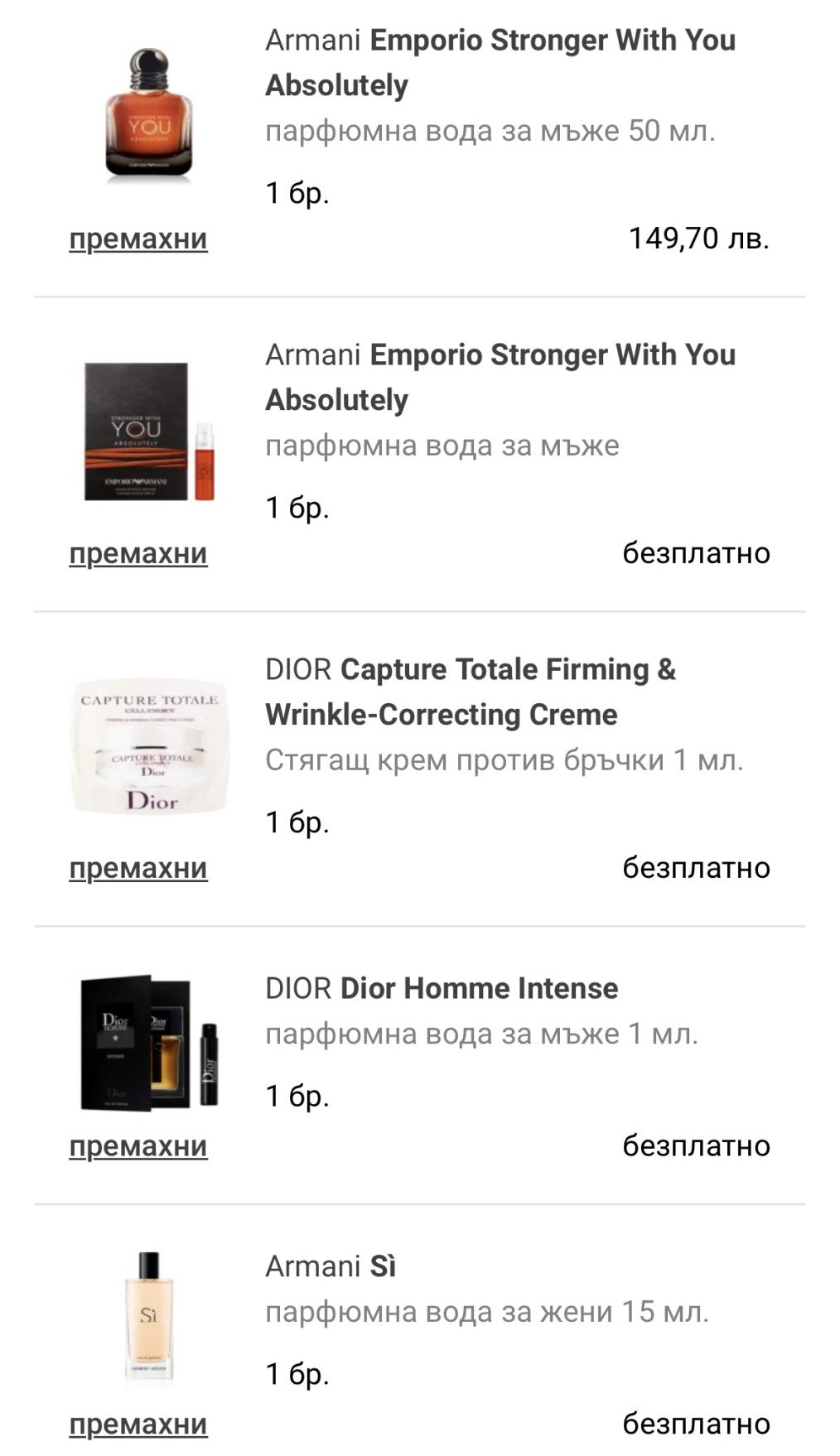Viewport: 840px width, 1456px height.
Task: Remove the Dior Homme Intense sample
Action: point(138,1147)
